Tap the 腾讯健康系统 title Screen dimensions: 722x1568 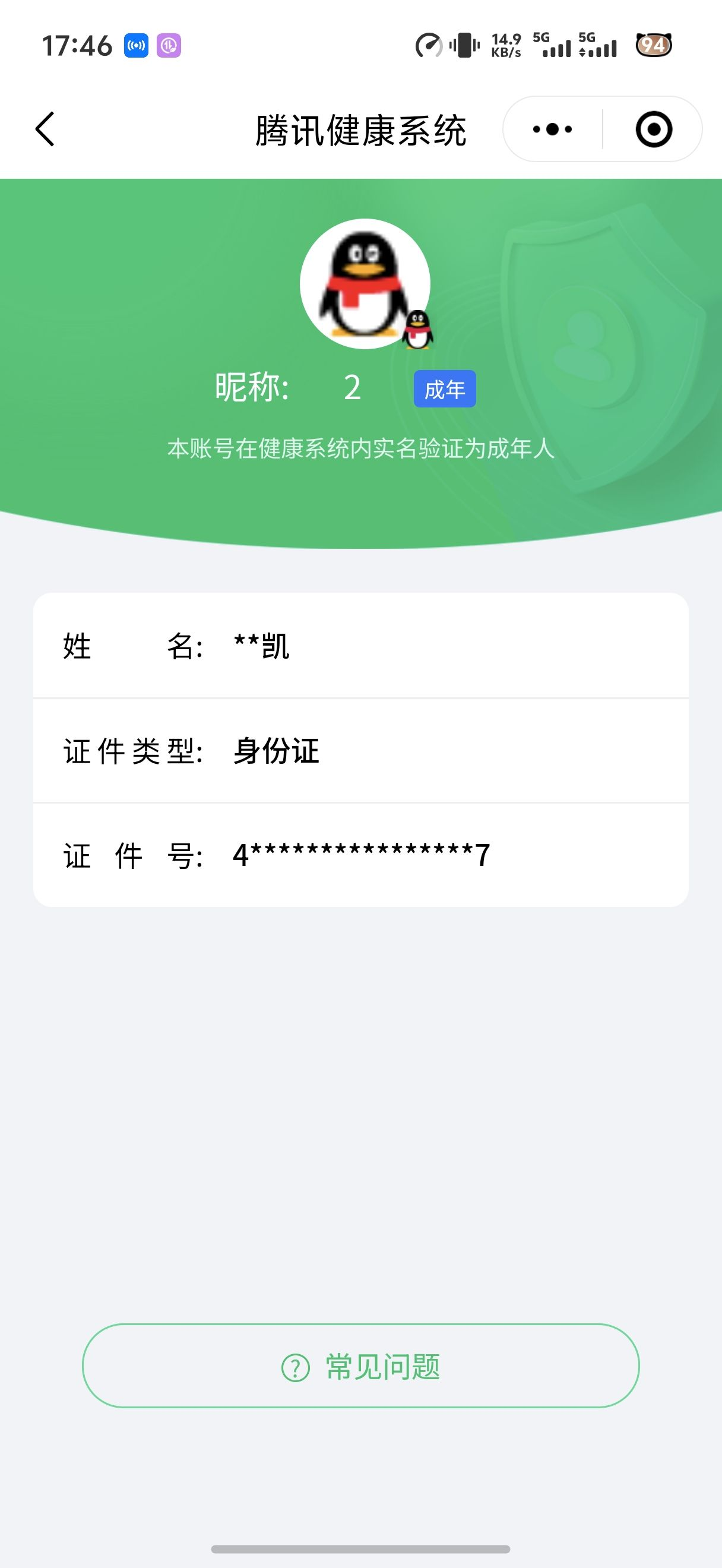point(360,130)
